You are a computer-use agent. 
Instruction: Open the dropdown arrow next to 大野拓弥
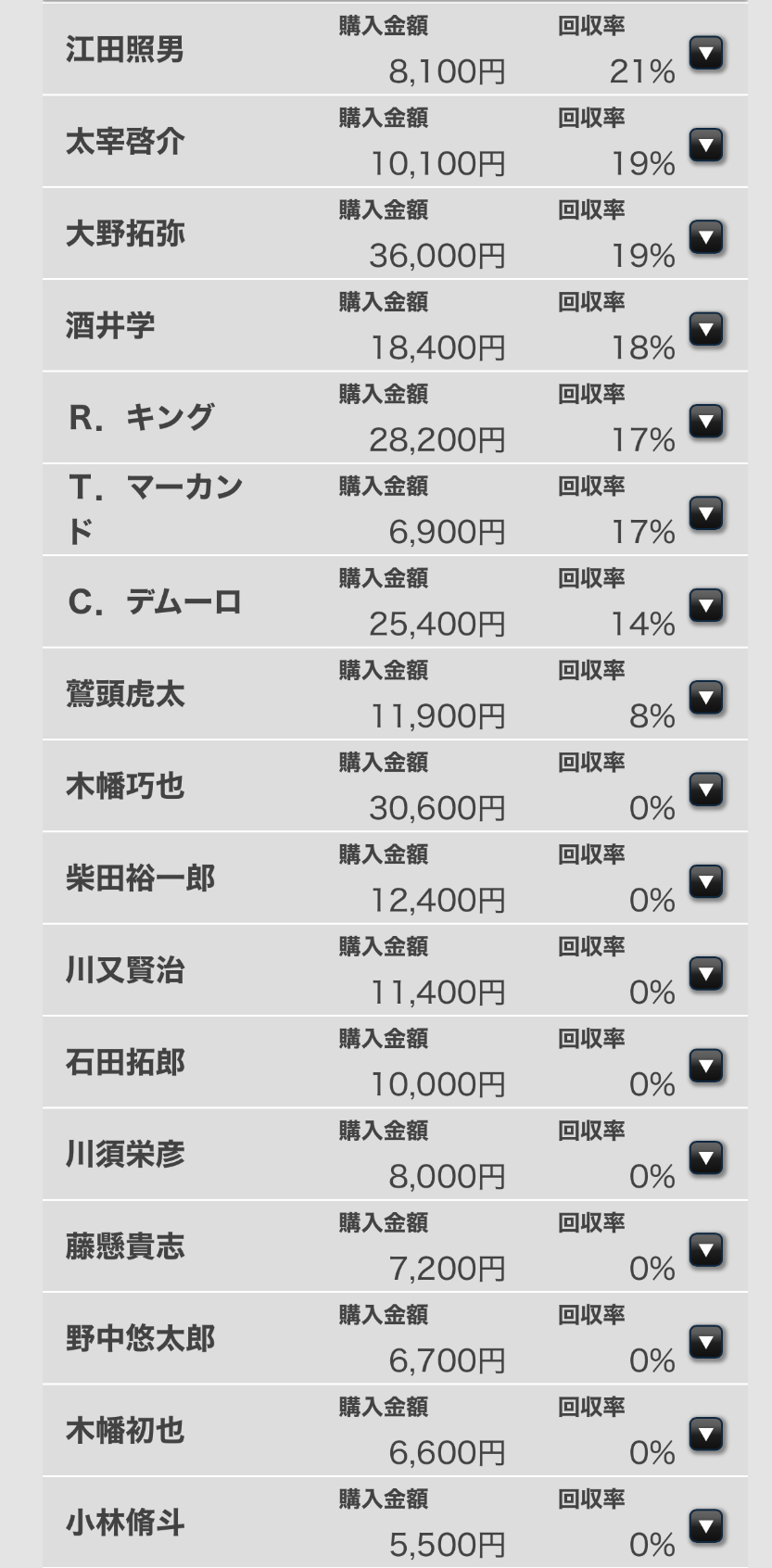click(x=706, y=237)
